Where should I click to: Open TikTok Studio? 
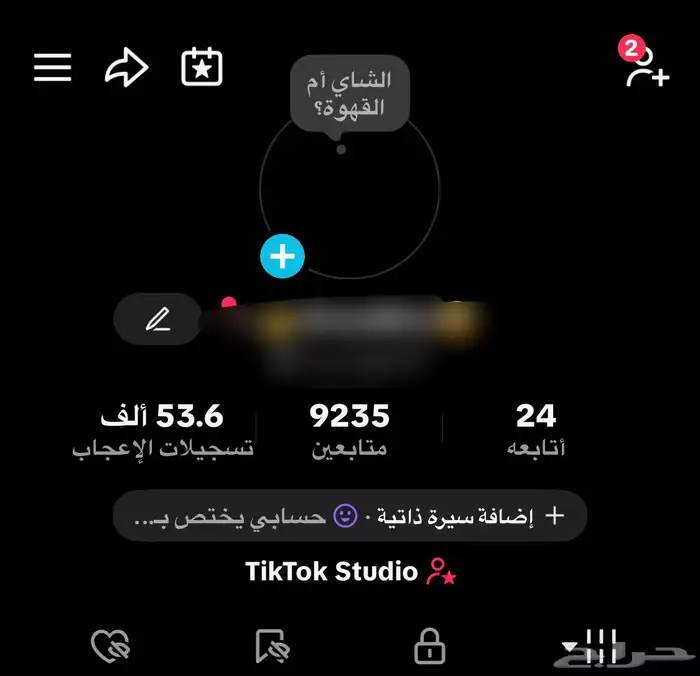point(350,572)
